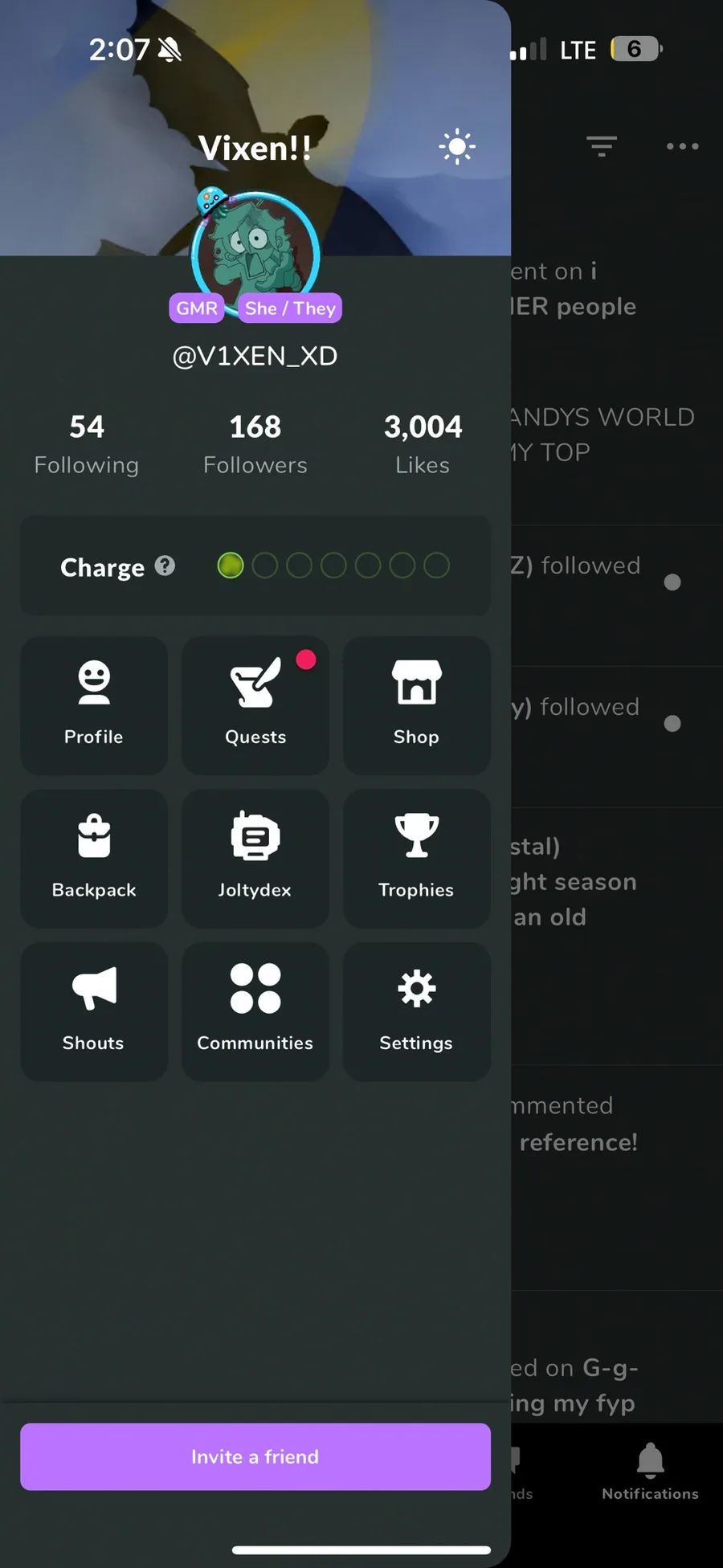Viewport: 723px width, 1568px height.
Task: Tap Invite a friend button
Action: click(255, 1456)
